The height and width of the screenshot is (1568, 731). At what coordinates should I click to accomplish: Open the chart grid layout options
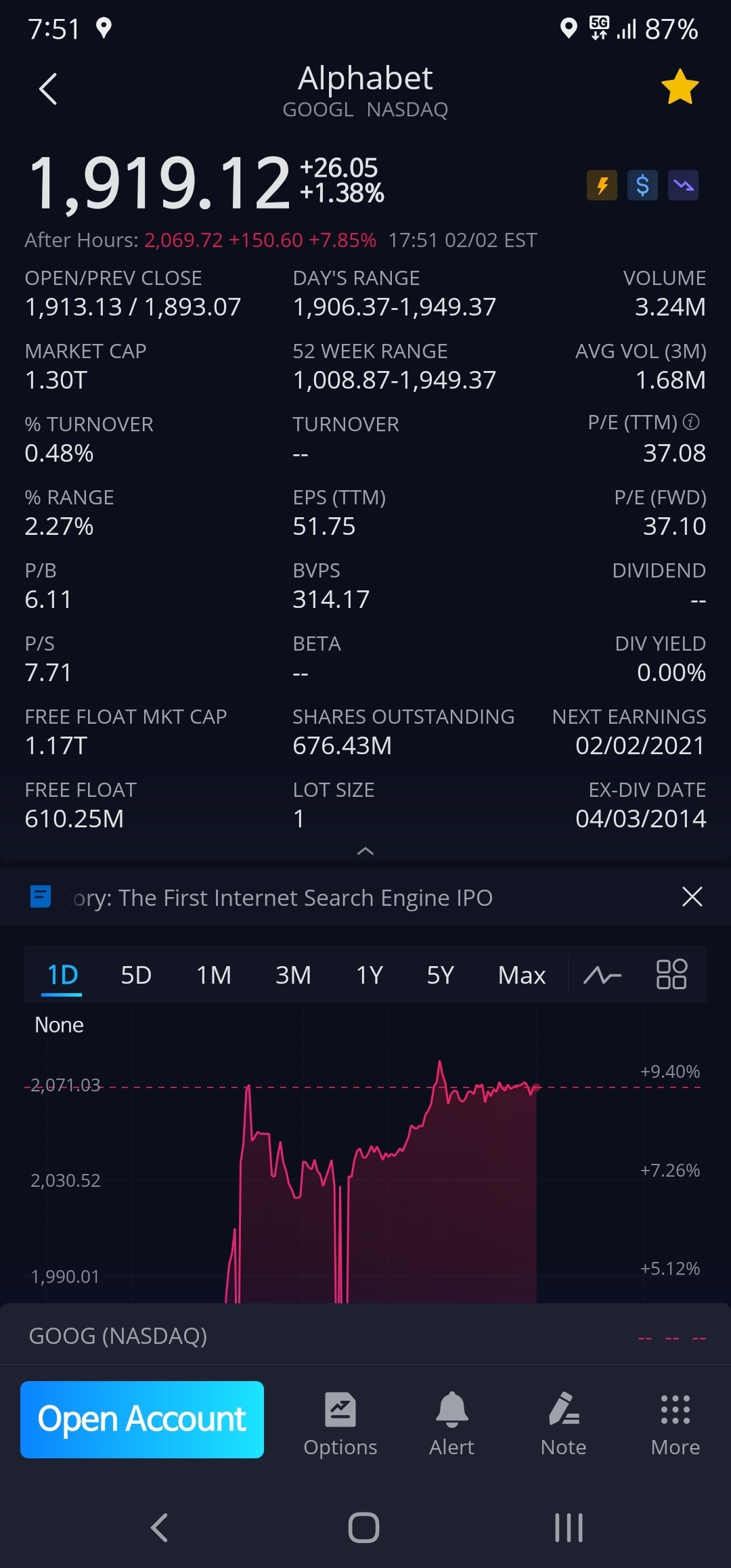click(671, 975)
